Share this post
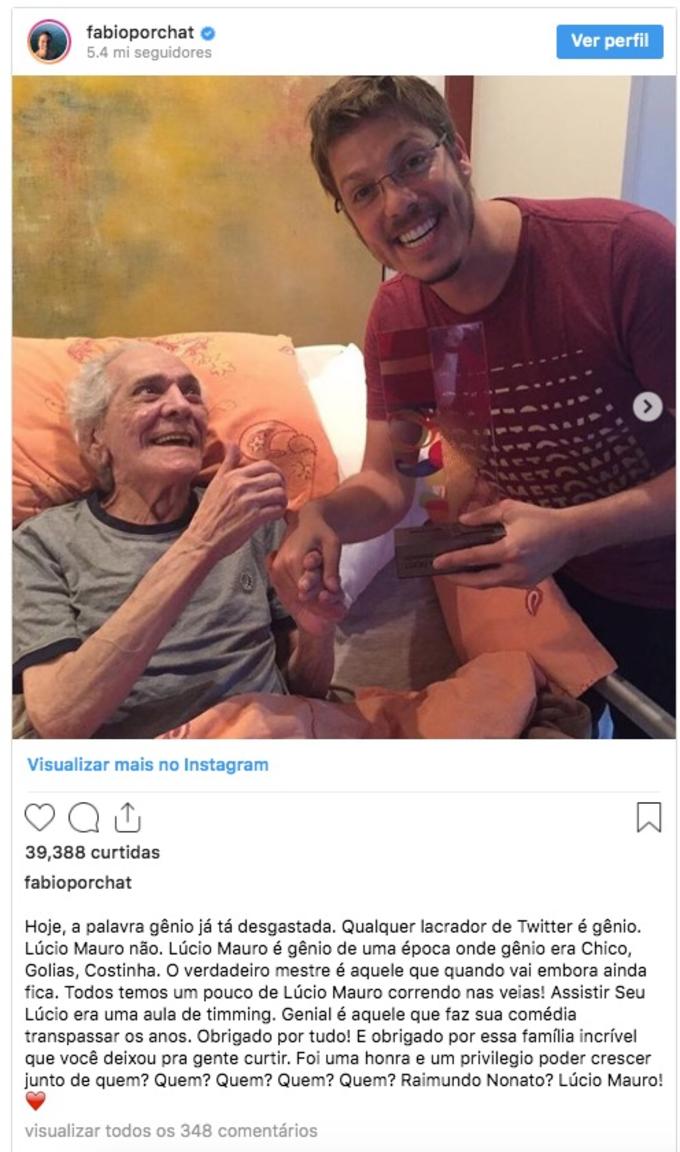Image resolution: width=680 pixels, height=1152 pixels. [127, 818]
